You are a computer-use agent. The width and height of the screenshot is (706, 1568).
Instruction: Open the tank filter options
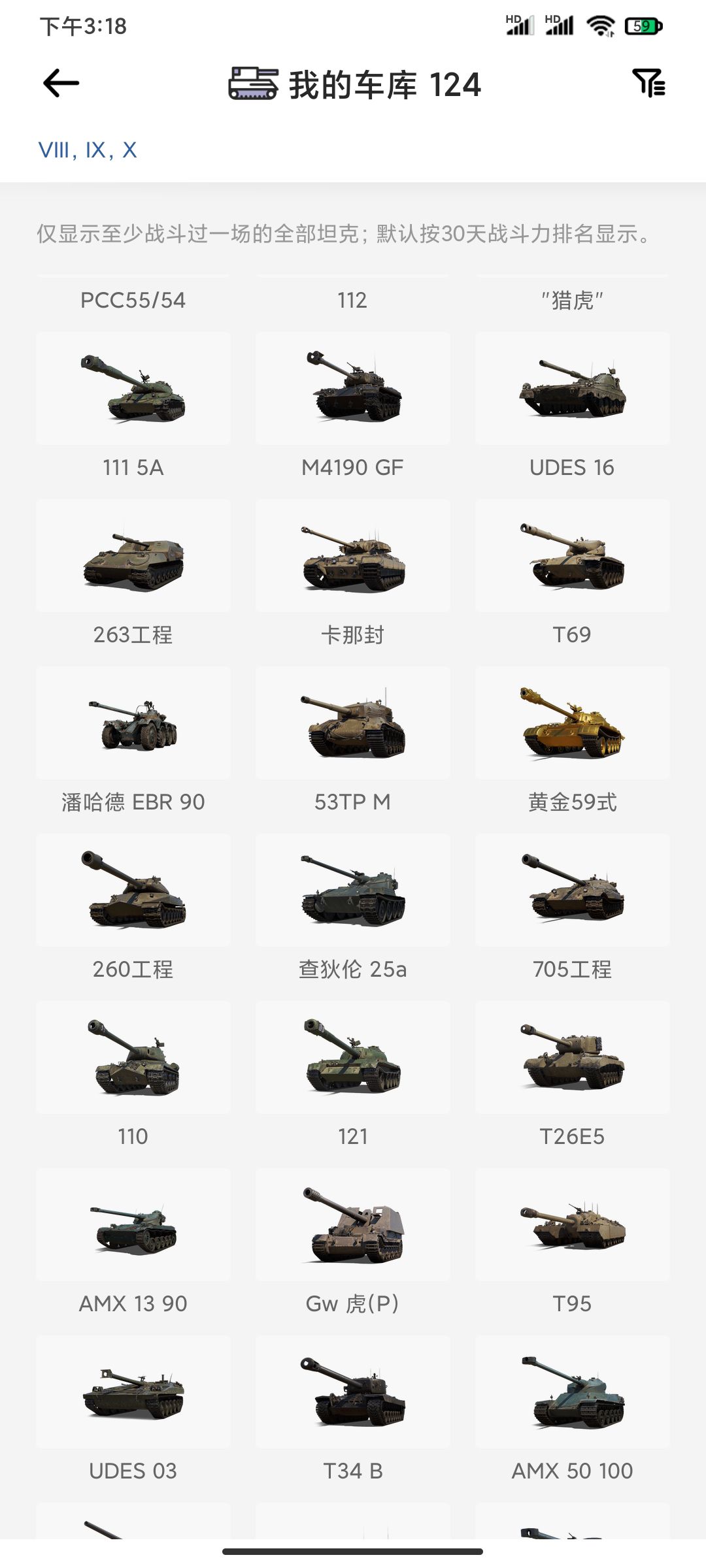pyautogui.click(x=648, y=84)
